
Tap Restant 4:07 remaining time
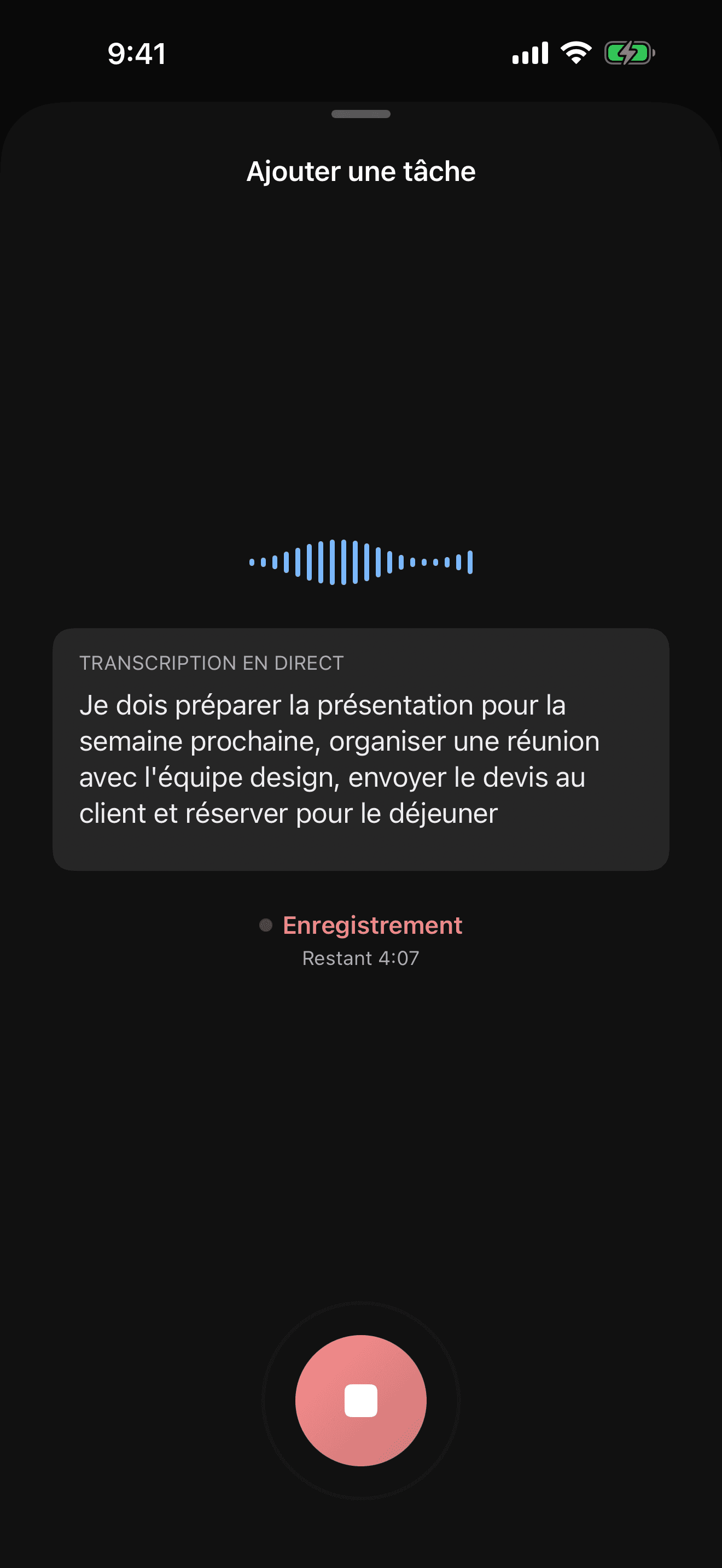click(x=360, y=957)
